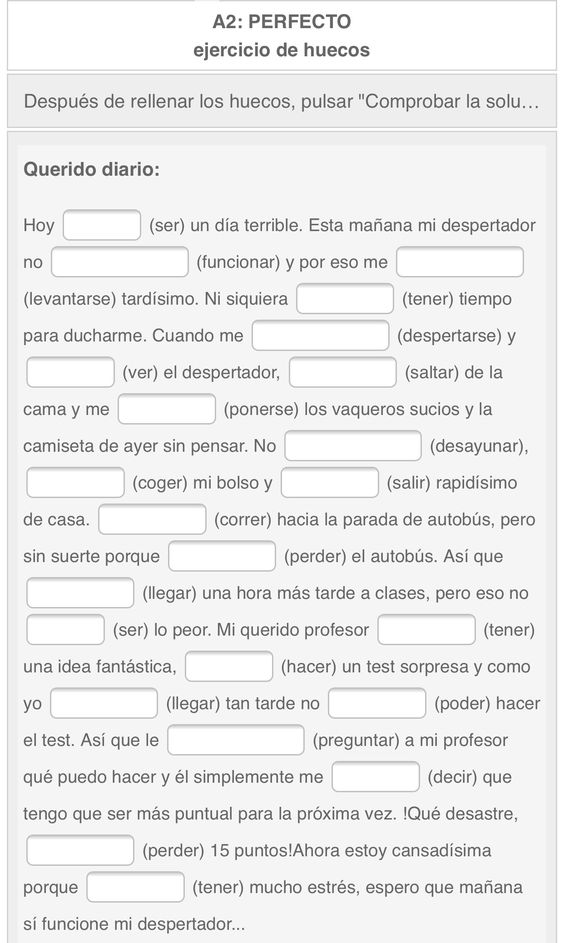Focus the blank before (decir)
Screen dimensions: 564x943
(376, 777)
